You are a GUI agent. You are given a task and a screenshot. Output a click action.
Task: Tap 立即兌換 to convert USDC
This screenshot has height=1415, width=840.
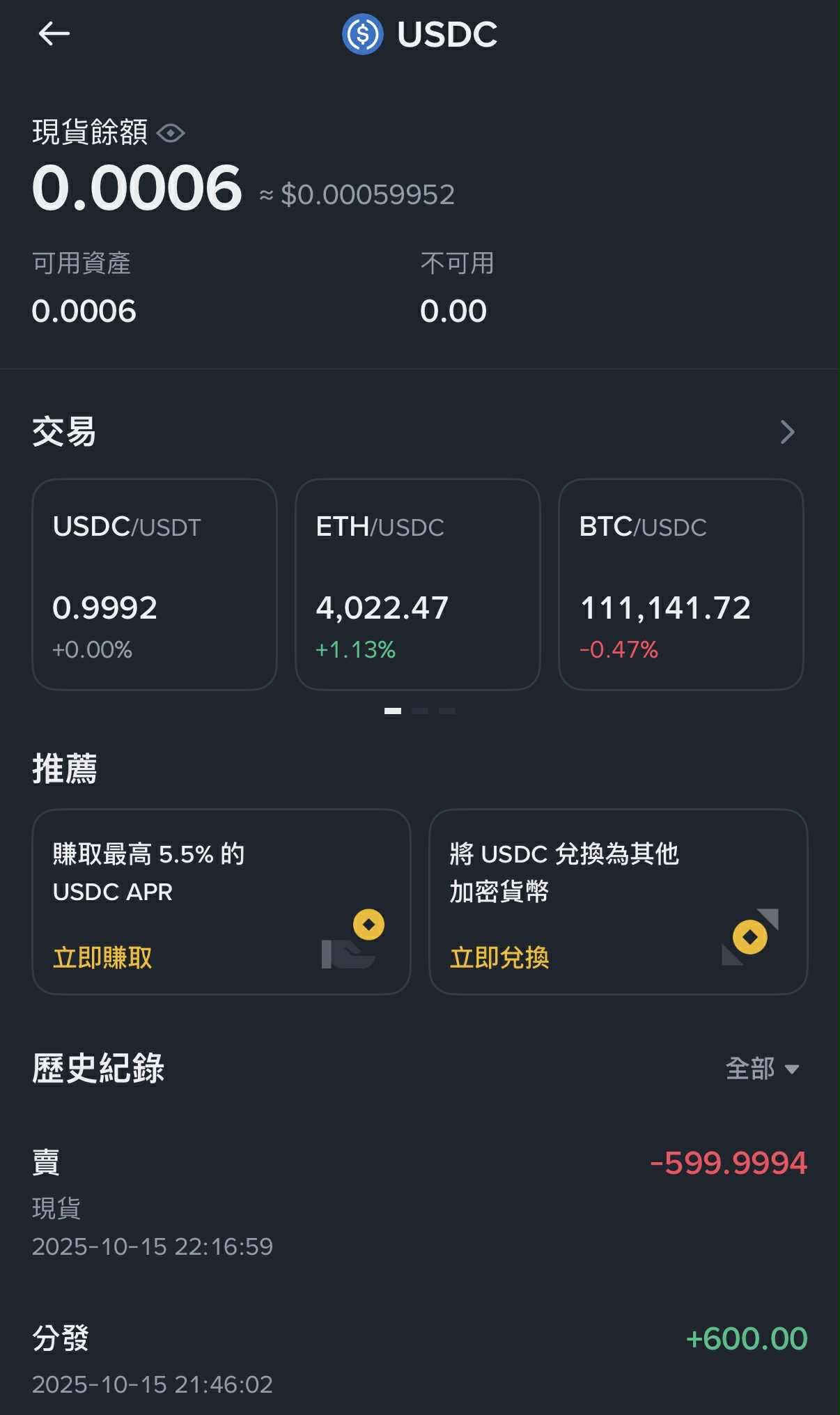coord(499,957)
